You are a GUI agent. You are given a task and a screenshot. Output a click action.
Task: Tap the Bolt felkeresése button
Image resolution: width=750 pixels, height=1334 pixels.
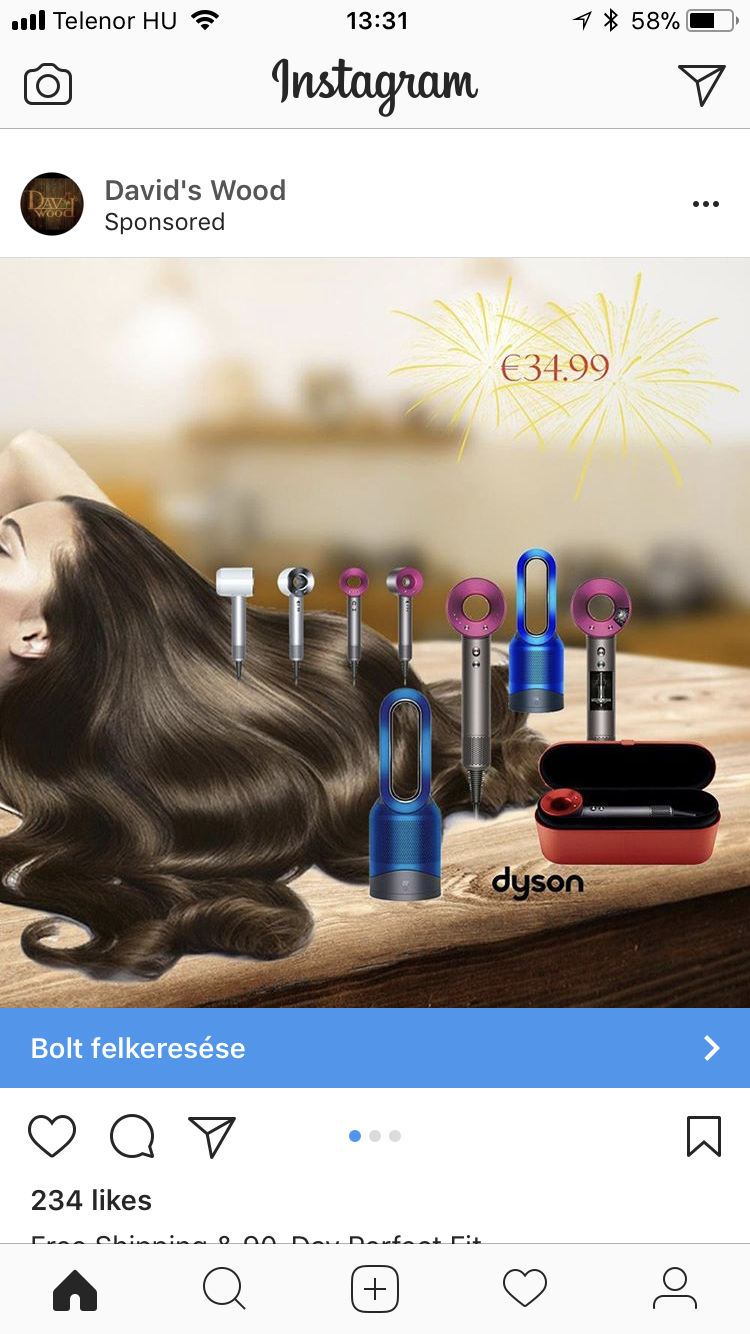click(x=375, y=1048)
